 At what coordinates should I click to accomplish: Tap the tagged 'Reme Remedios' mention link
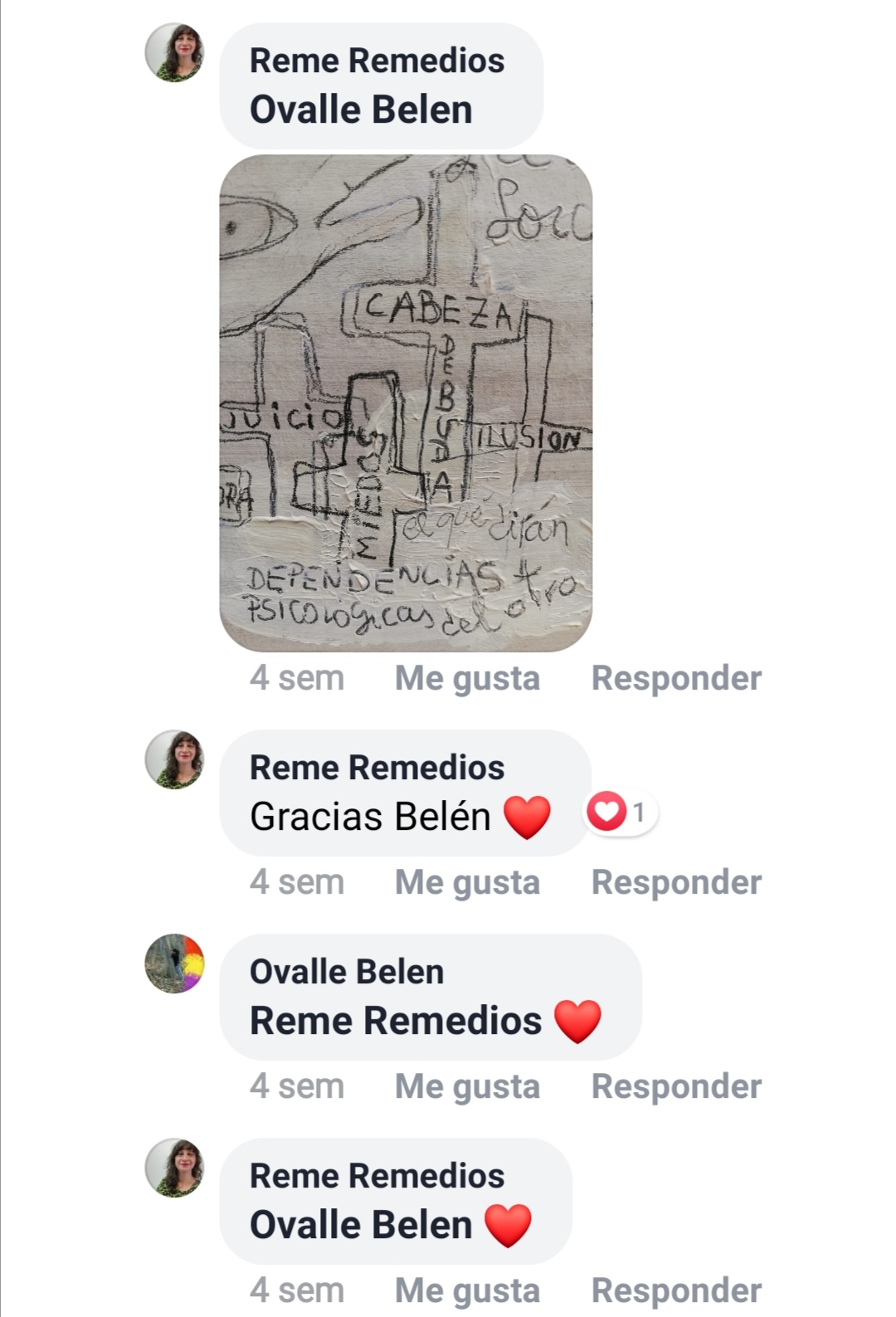click(396, 1021)
